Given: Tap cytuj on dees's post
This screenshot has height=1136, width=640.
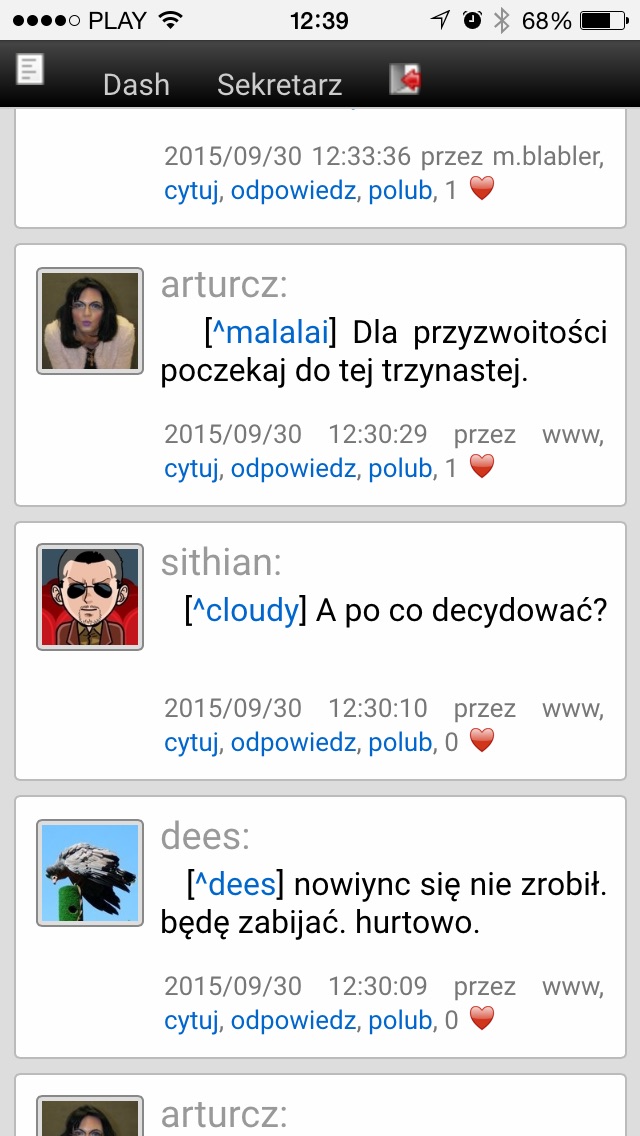Looking at the screenshot, I should pyautogui.click(x=191, y=1021).
